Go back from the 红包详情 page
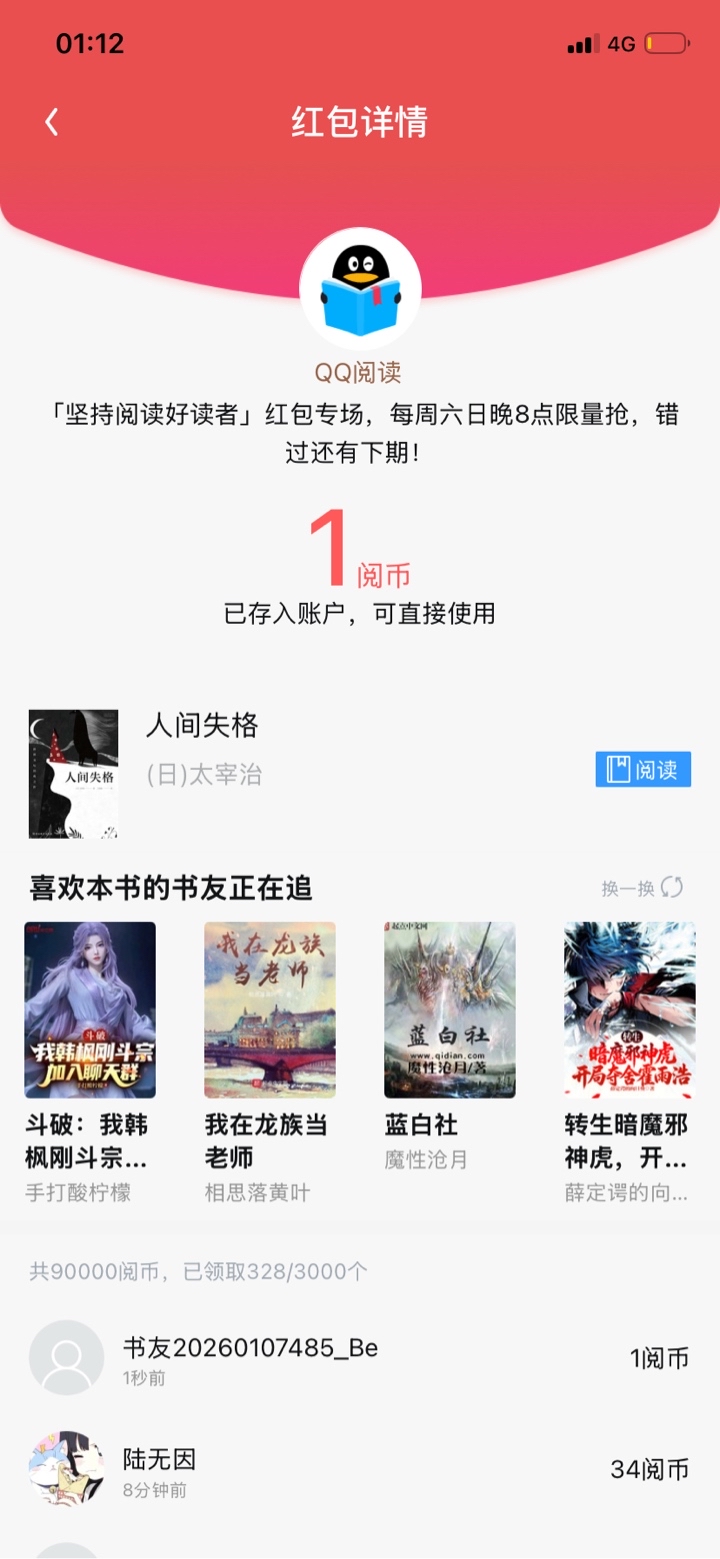This screenshot has width=720, height=1559. pos(52,122)
